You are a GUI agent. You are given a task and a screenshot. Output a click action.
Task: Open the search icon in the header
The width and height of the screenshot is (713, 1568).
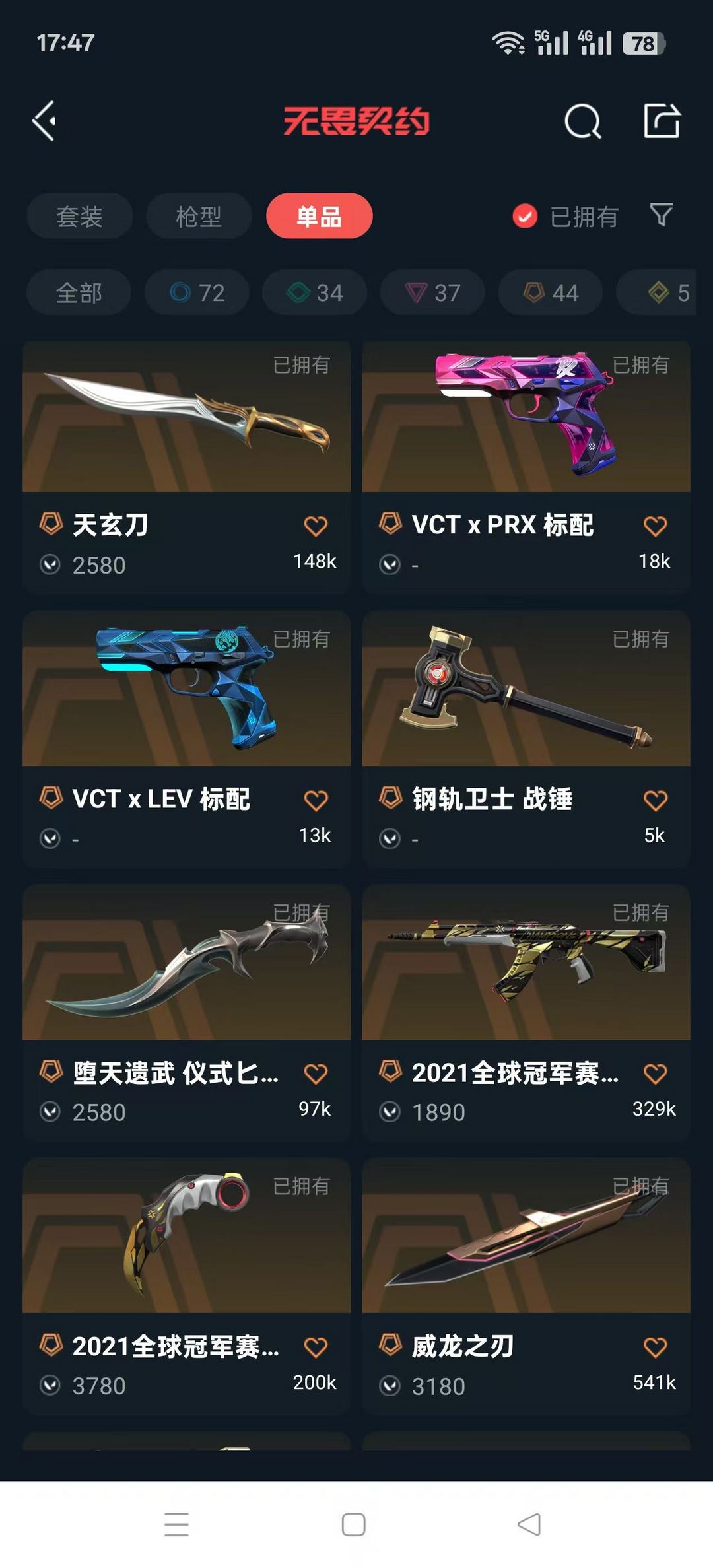pos(582,121)
